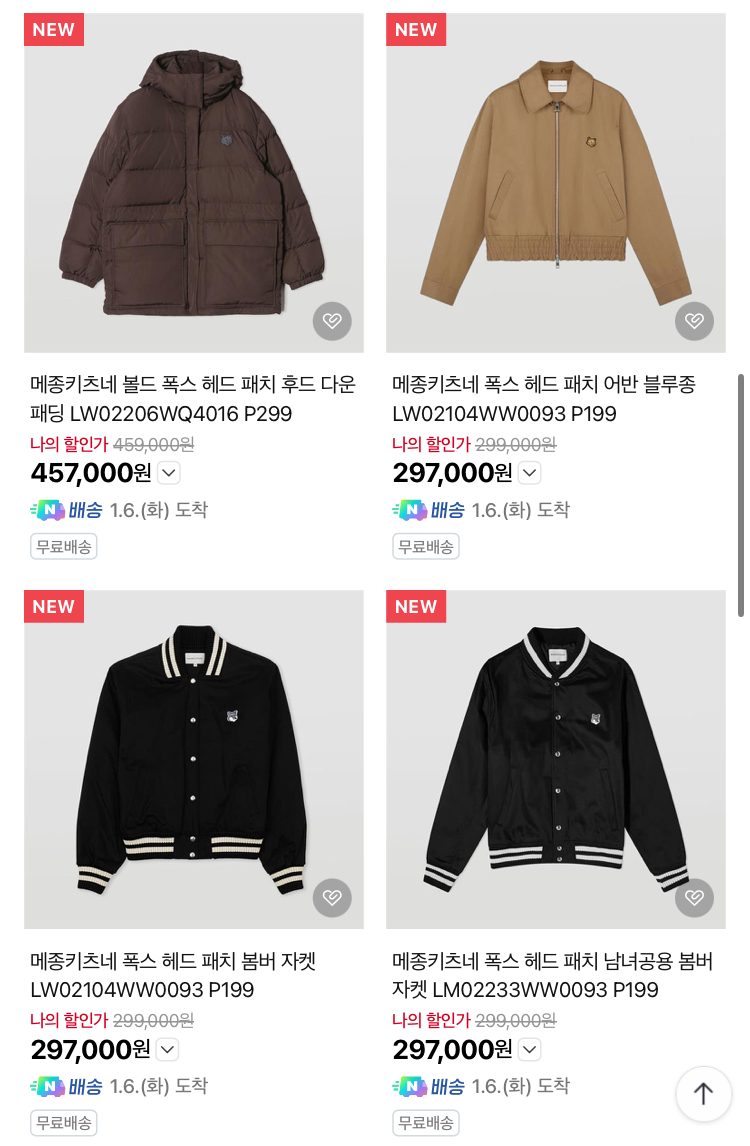The height and width of the screenshot is (1146, 750).
Task: Wishlist the unisex bomber jacket LM02233WW0093
Action: (x=694, y=897)
